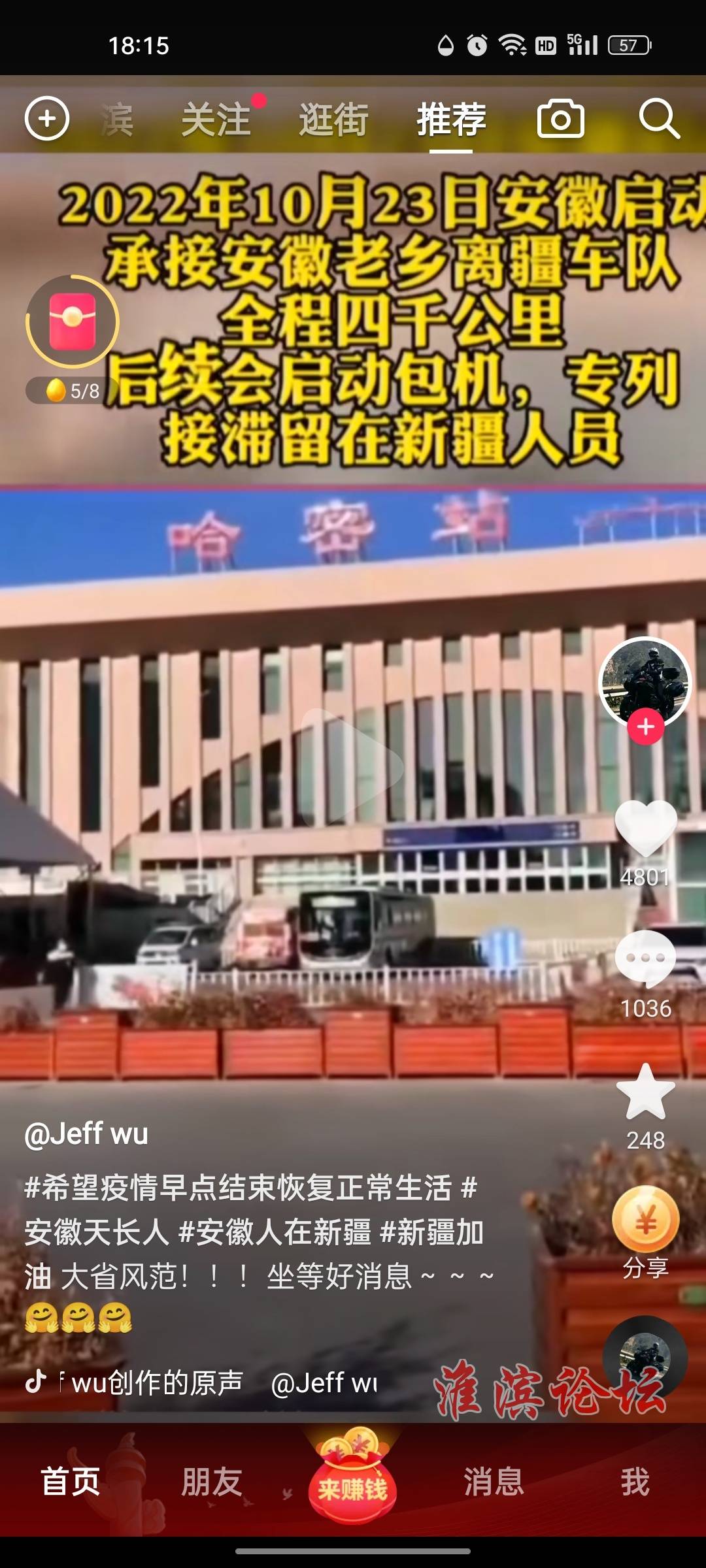
Task: Like this video with the heart
Action: pos(646,828)
